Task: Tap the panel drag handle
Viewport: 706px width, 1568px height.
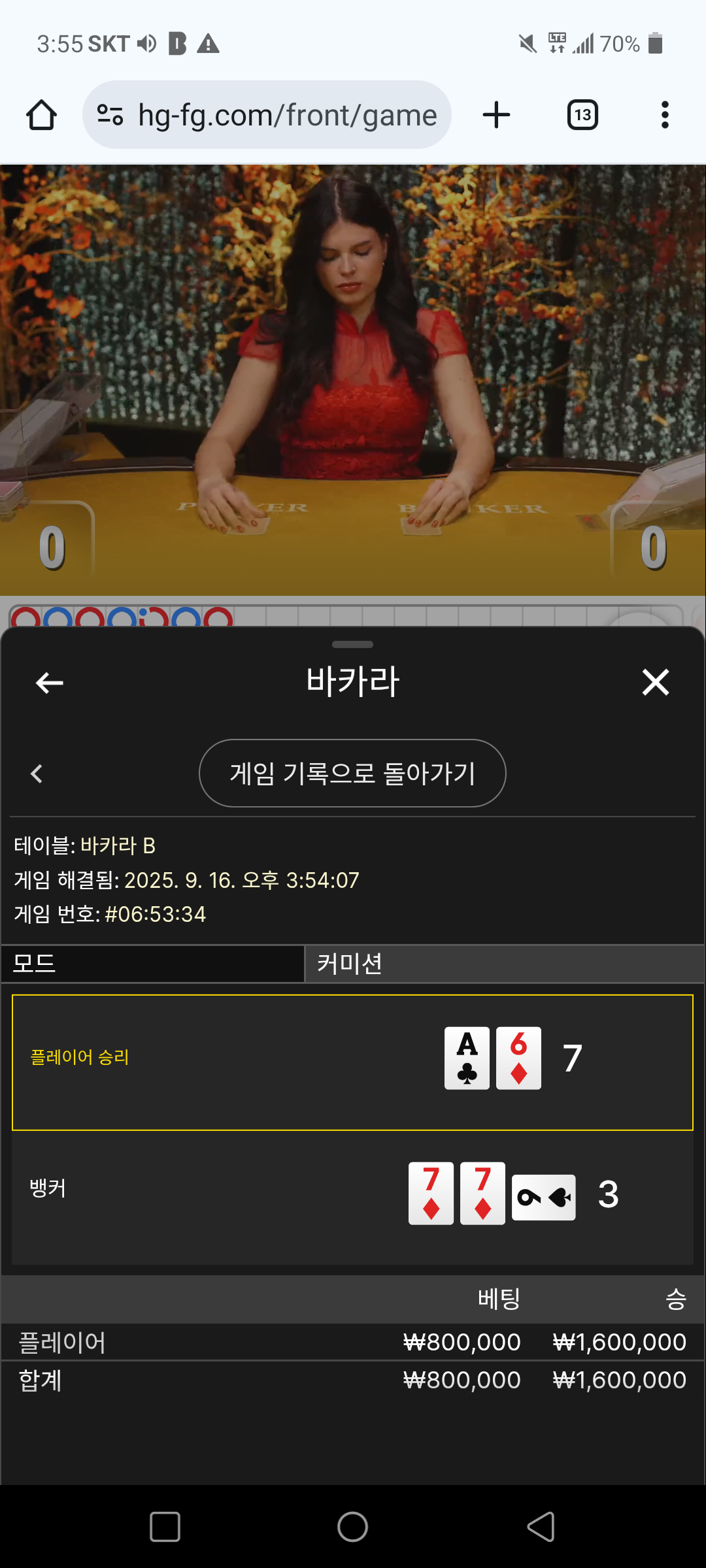Action: 352,644
